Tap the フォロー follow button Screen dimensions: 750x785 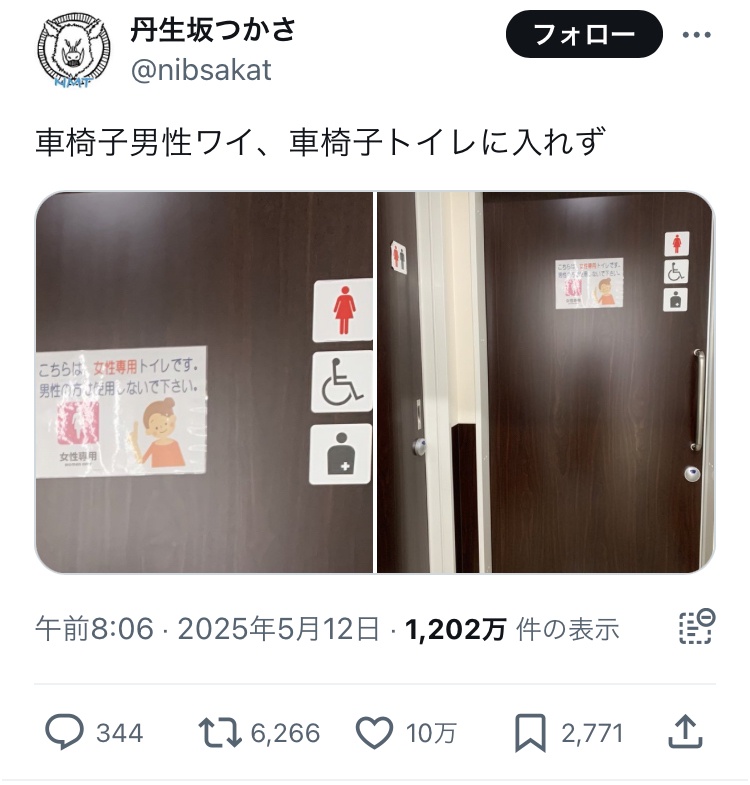(x=584, y=35)
